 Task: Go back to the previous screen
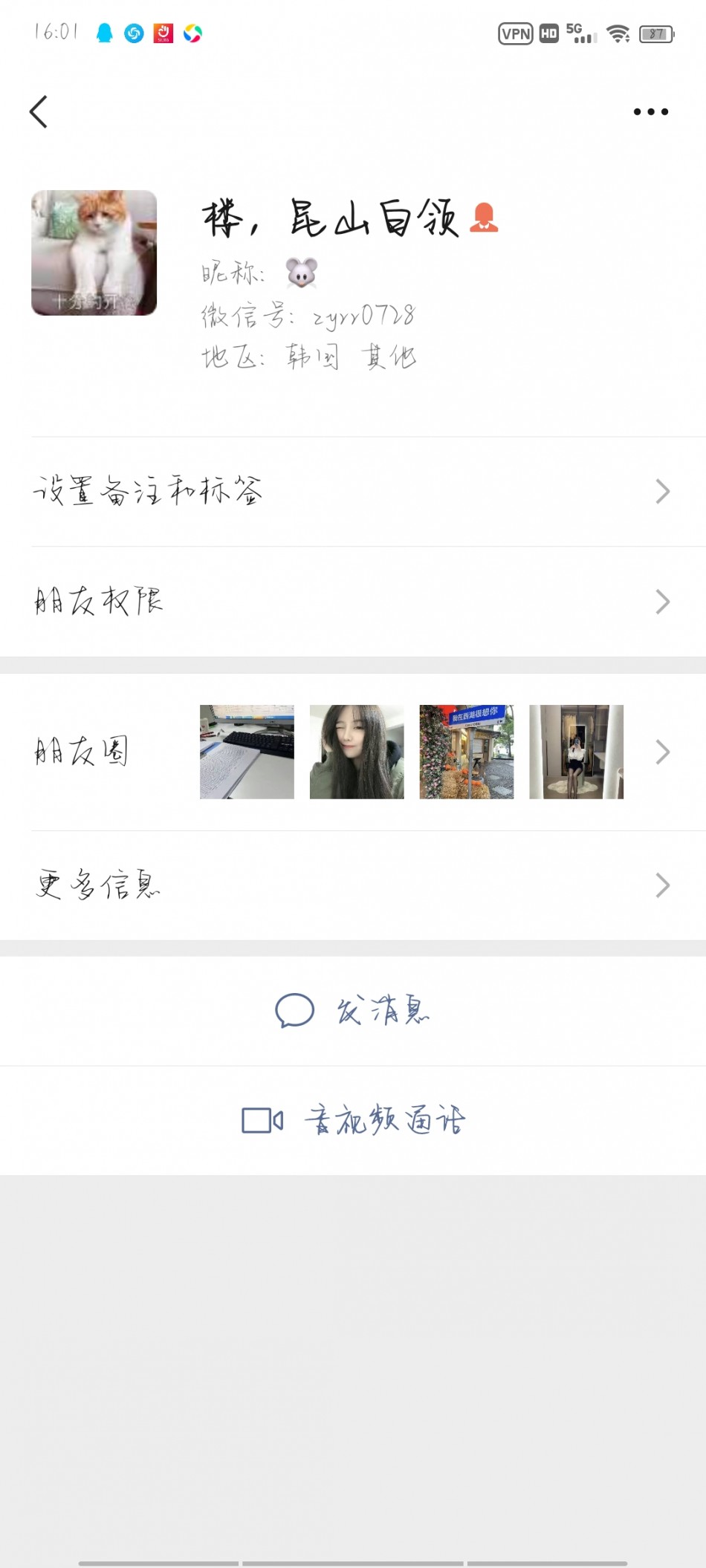[39, 112]
